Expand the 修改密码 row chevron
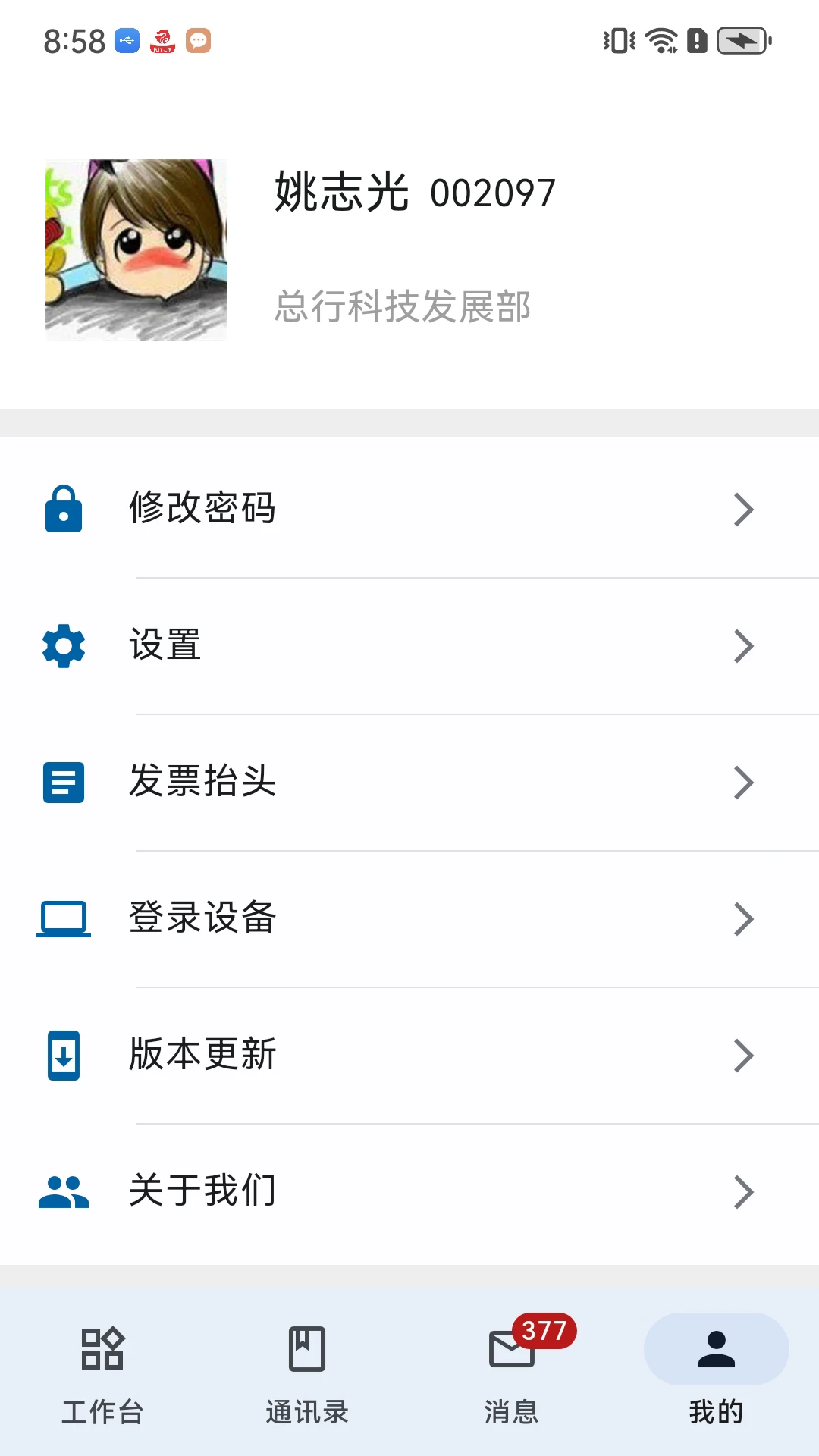Viewport: 819px width, 1456px height. coord(743,510)
